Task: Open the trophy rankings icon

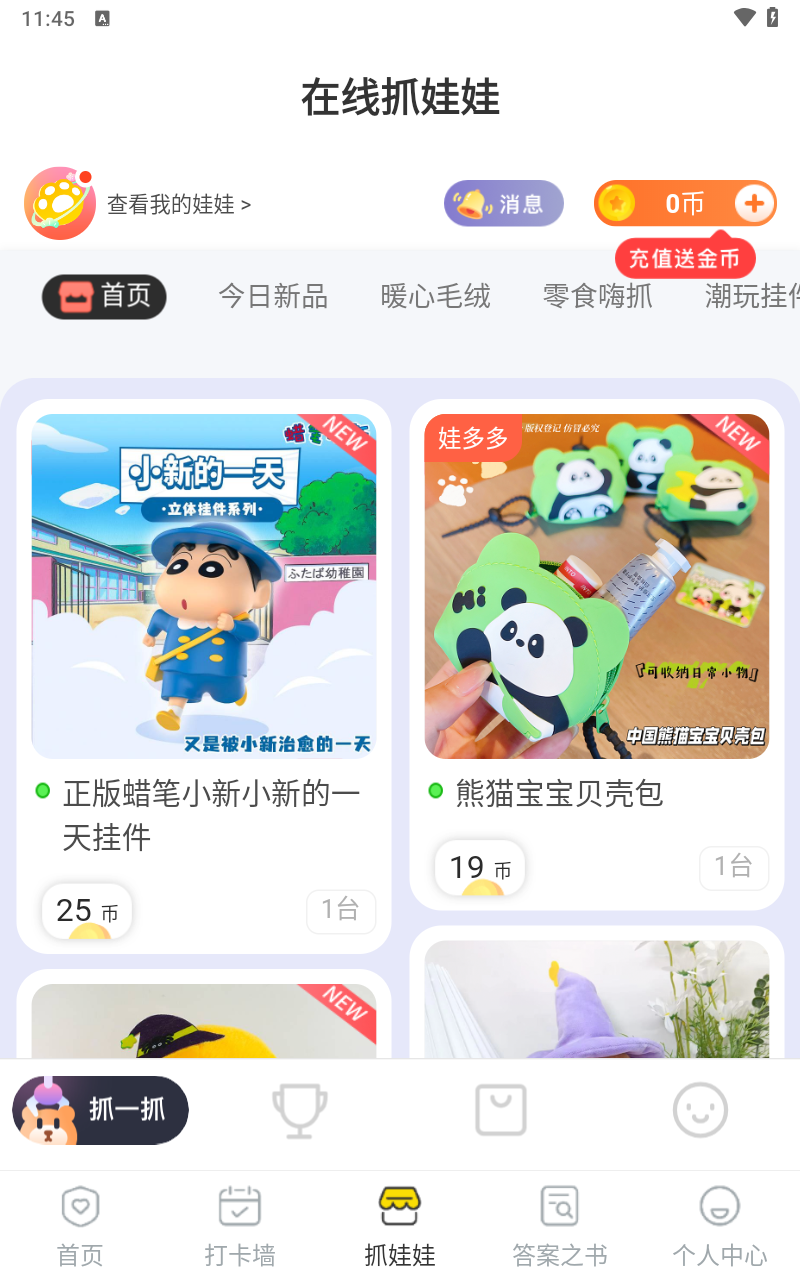Action: pyautogui.click(x=299, y=1110)
